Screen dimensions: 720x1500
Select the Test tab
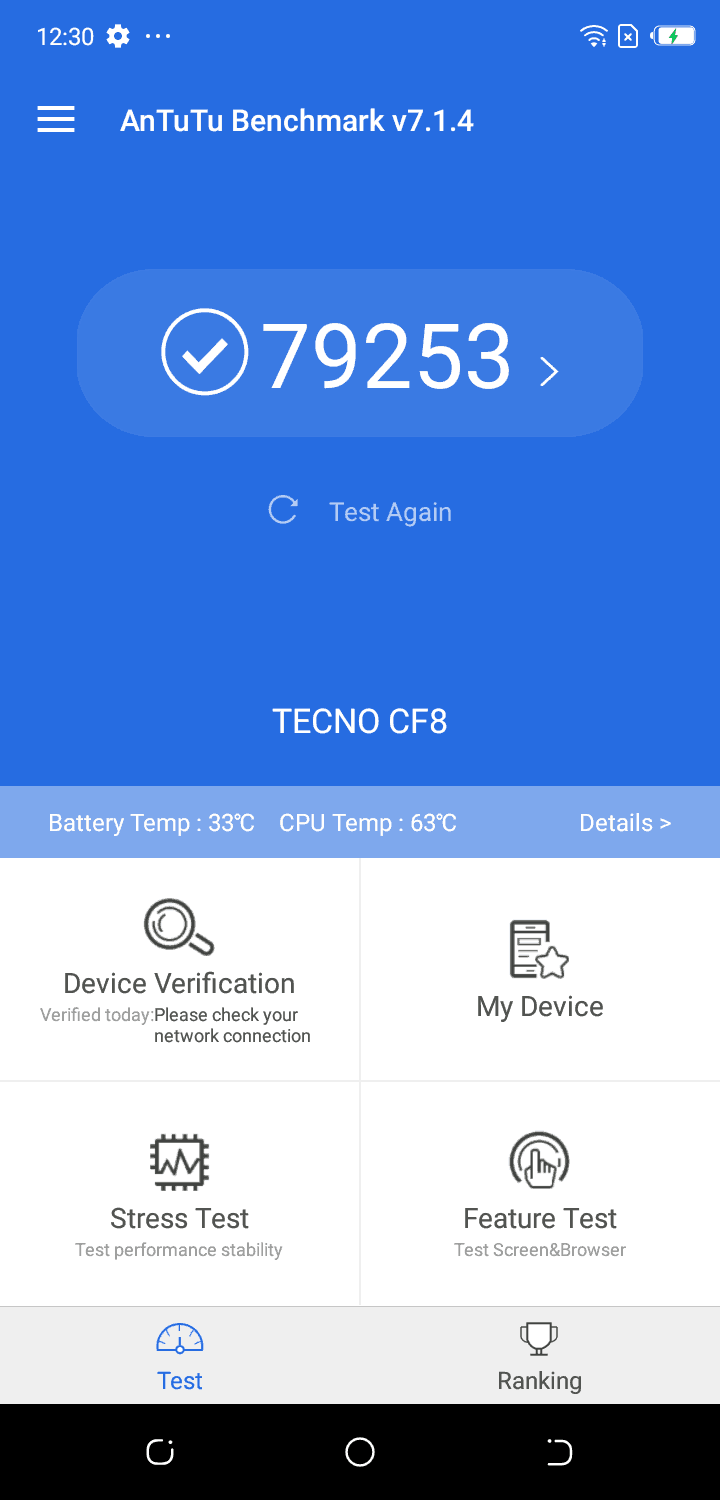point(180,1356)
